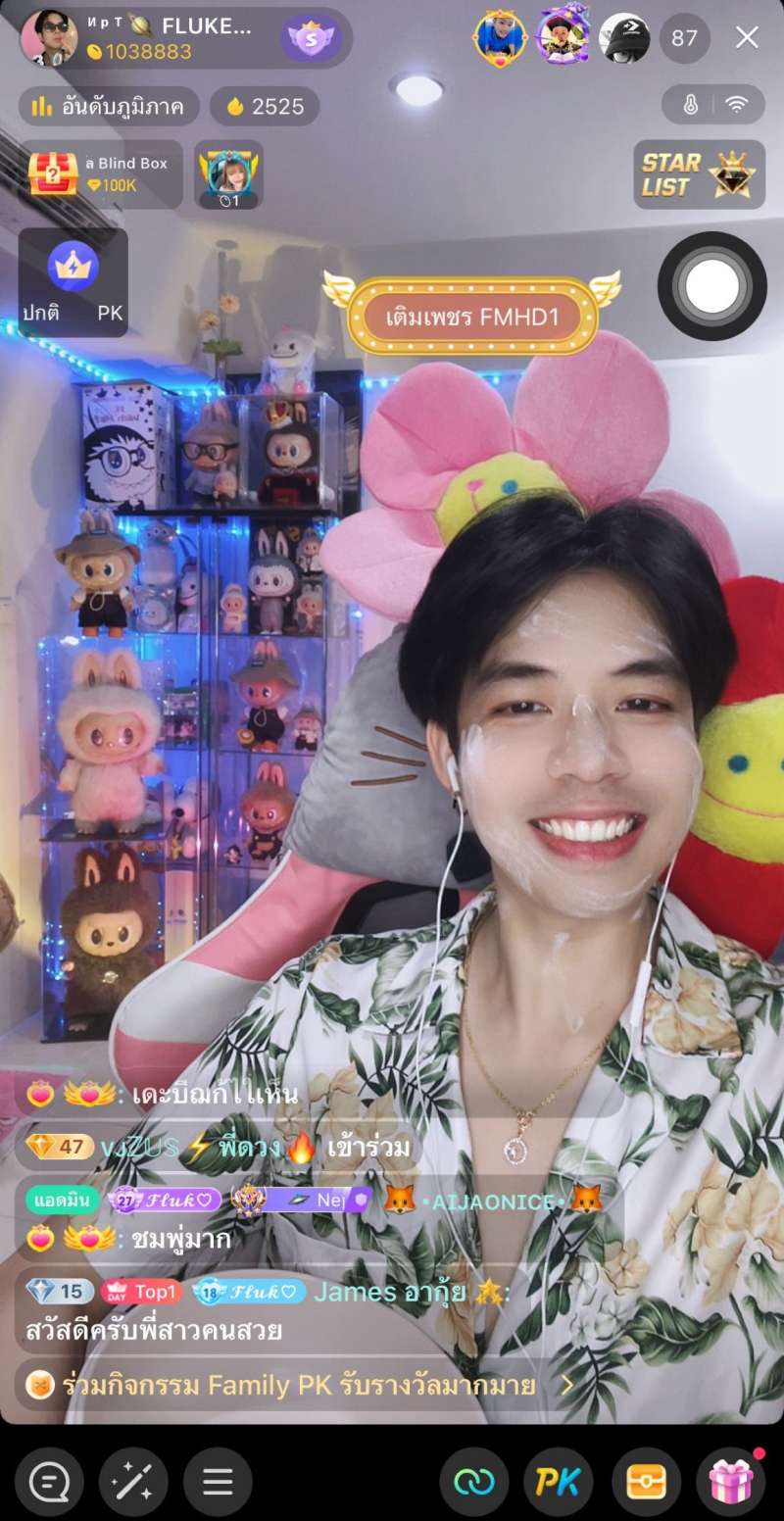Open the top gifter avatar with crown
This screenshot has width=784, height=1521.
pyautogui.click(x=500, y=38)
